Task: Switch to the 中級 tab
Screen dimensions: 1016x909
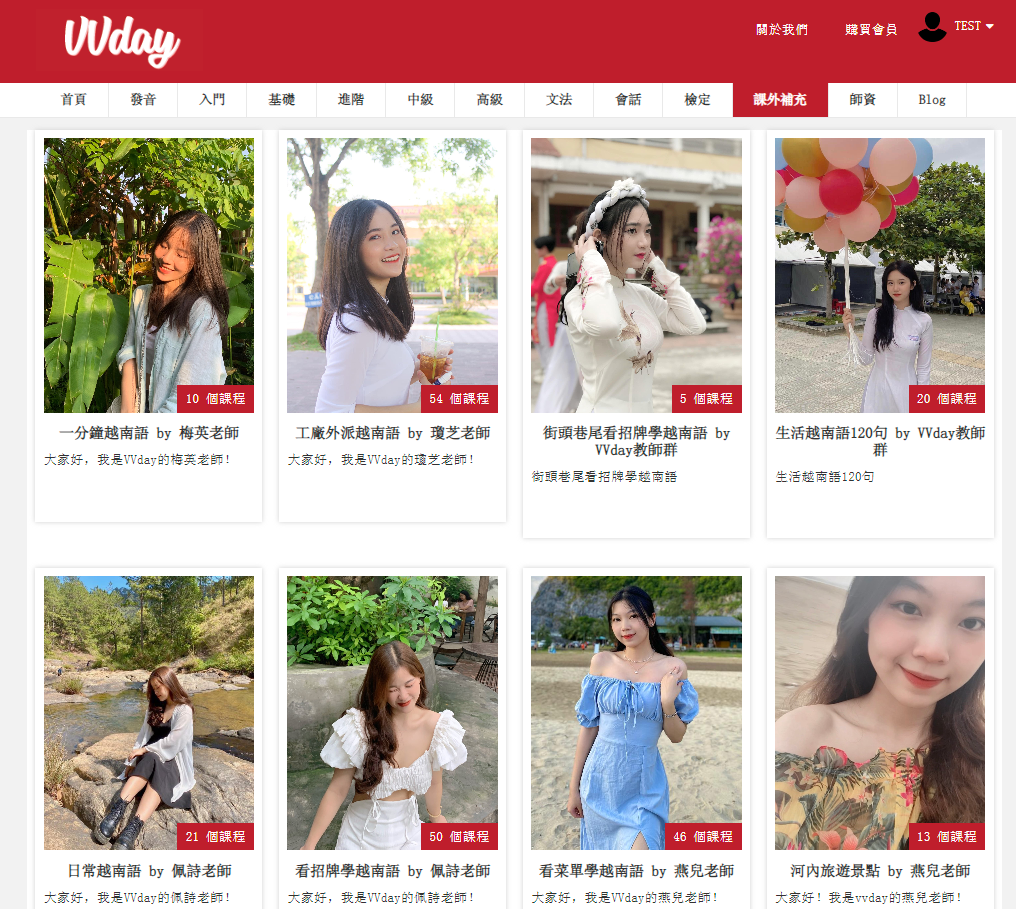Action: 420,100
